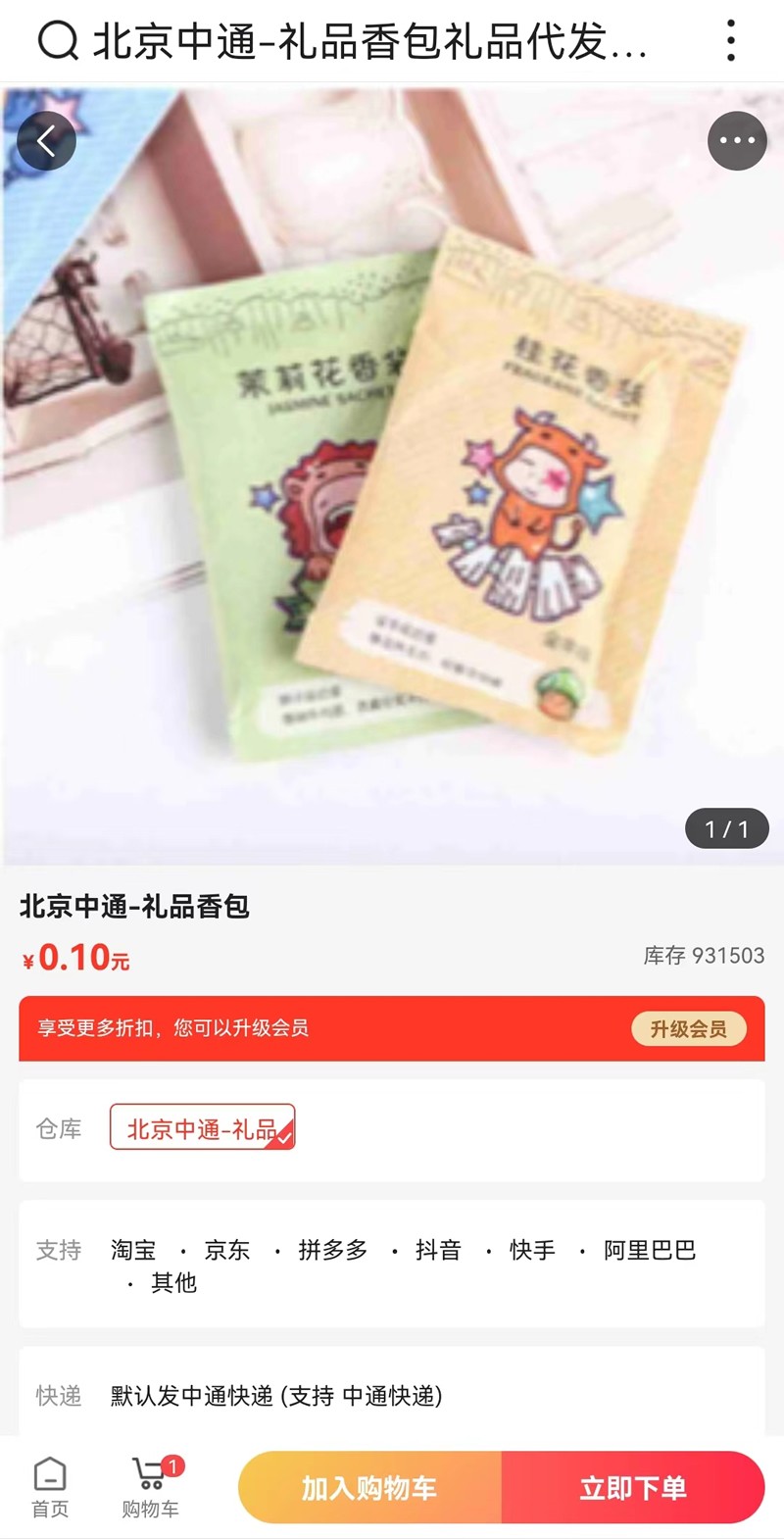784x1539 pixels.
Task: Add item with 加入购物车
Action: [x=369, y=1487]
